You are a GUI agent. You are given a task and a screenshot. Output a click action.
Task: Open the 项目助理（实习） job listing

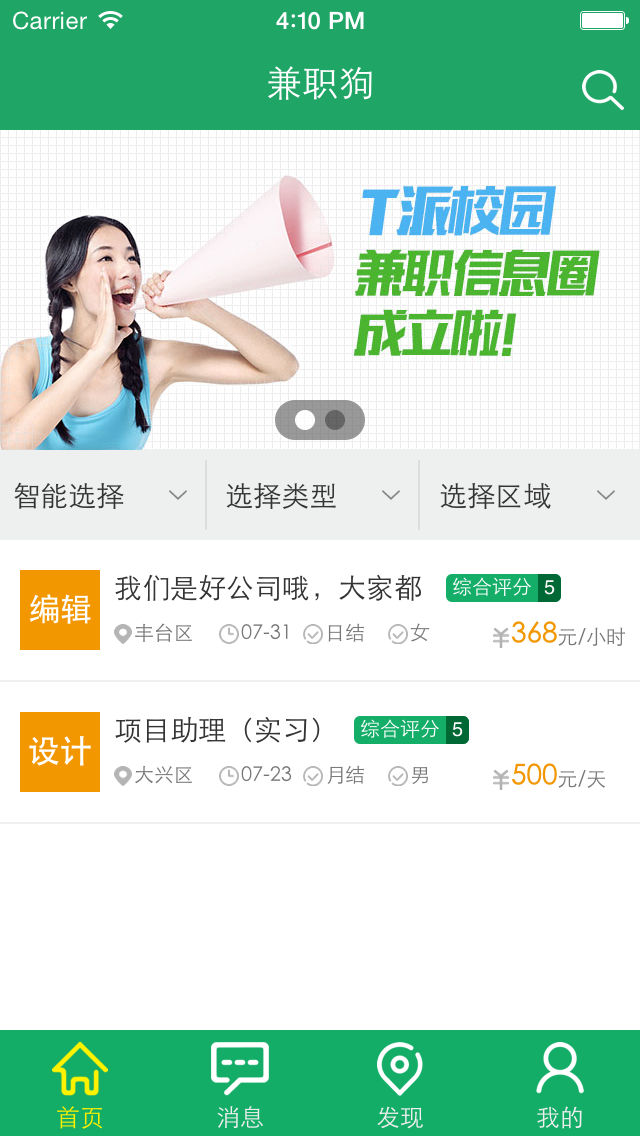pos(320,752)
